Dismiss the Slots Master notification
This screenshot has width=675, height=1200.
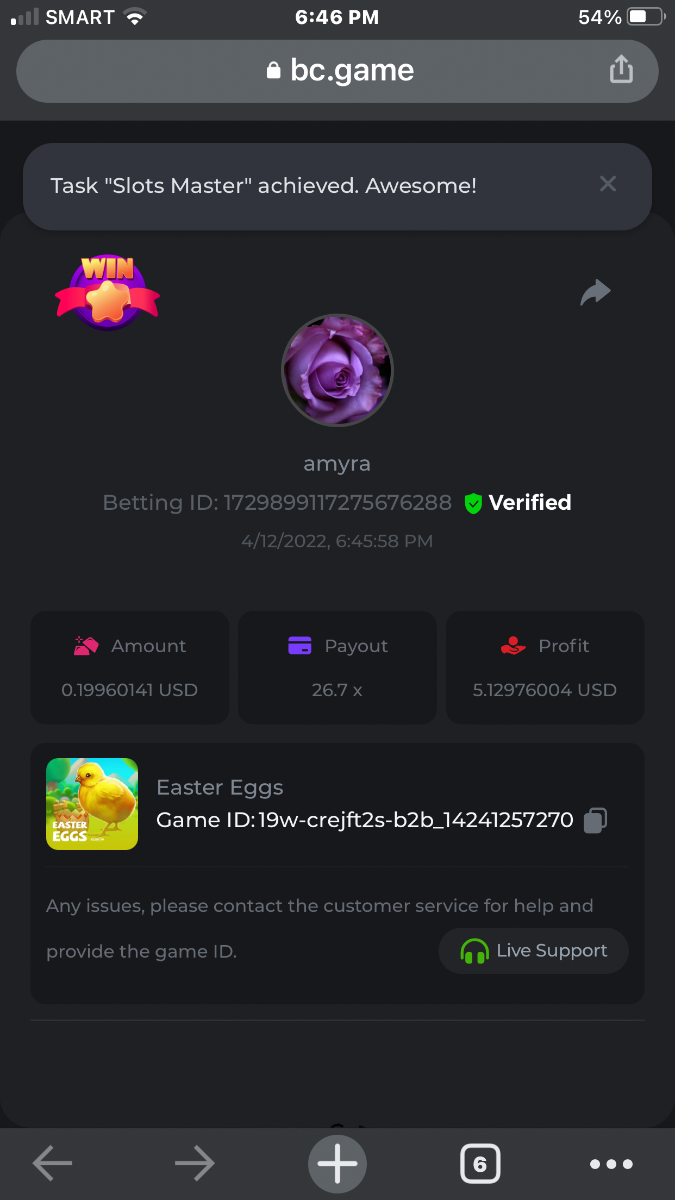pyautogui.click(x=608, y=184)
